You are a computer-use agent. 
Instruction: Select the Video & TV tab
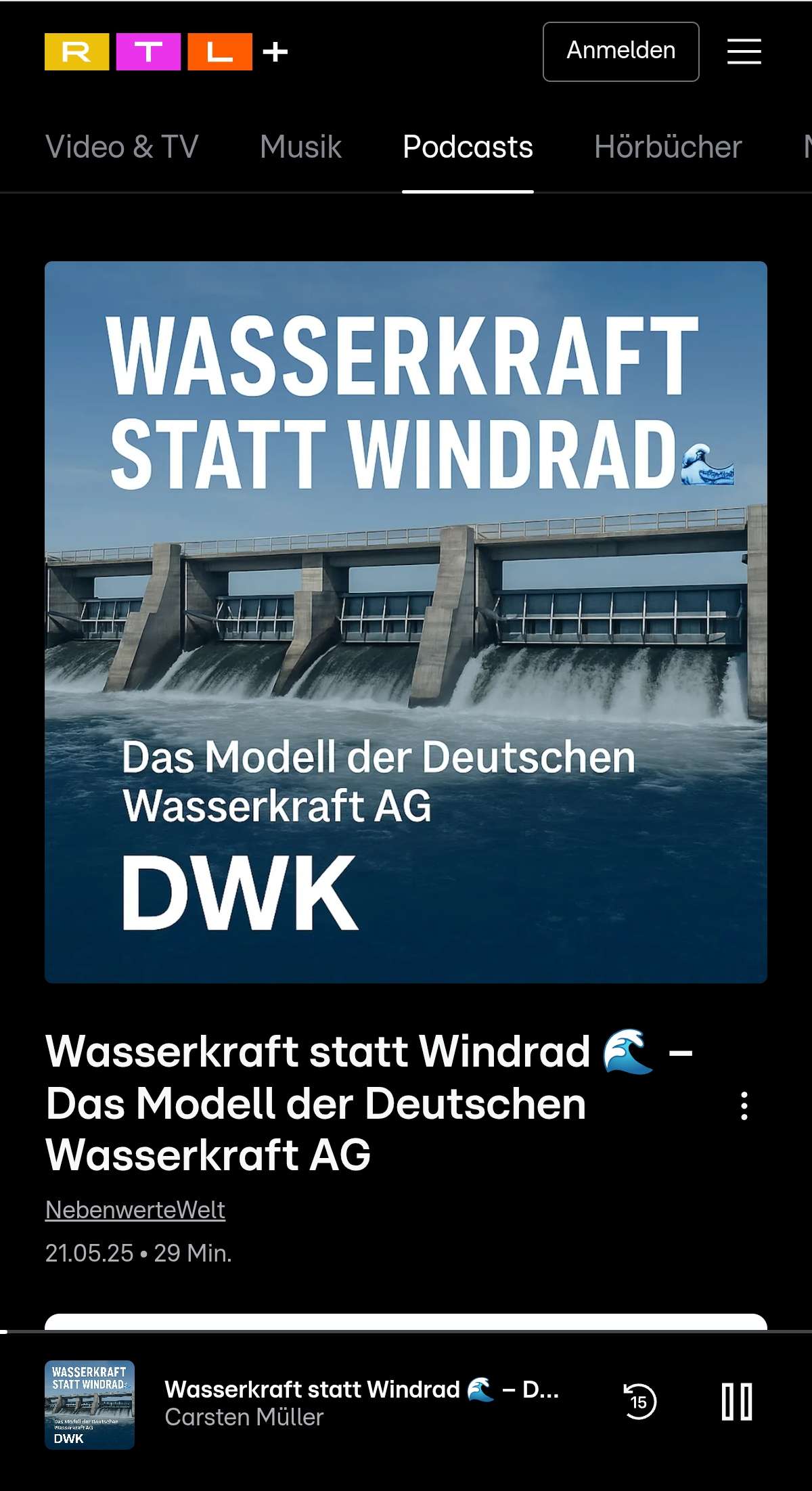pos(122,146)
